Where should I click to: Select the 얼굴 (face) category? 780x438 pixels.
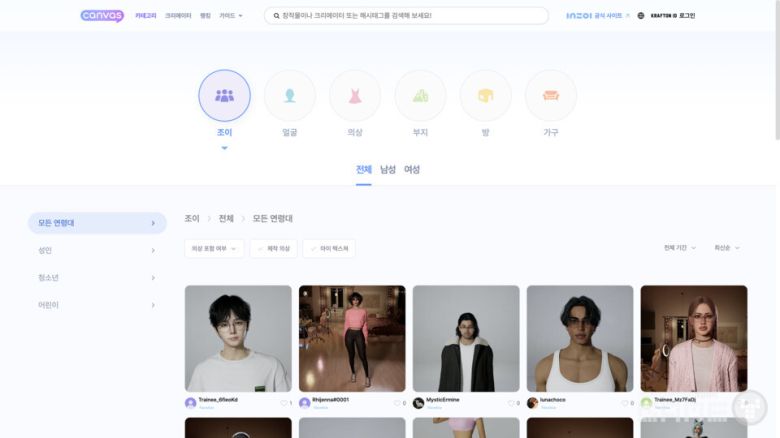click(x=289, y=96)
